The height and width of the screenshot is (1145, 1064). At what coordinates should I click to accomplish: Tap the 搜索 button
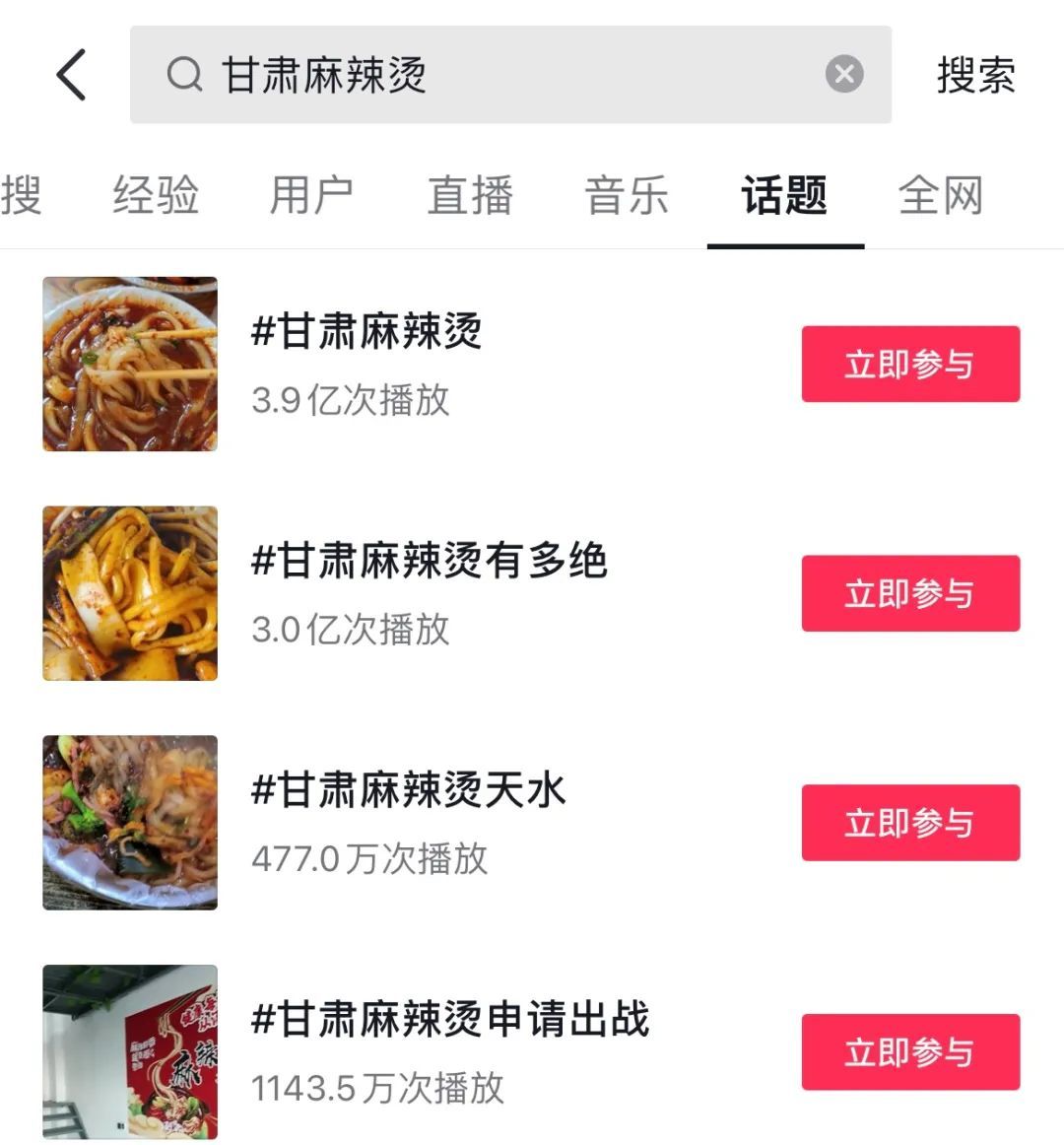(x=975, y=75)
